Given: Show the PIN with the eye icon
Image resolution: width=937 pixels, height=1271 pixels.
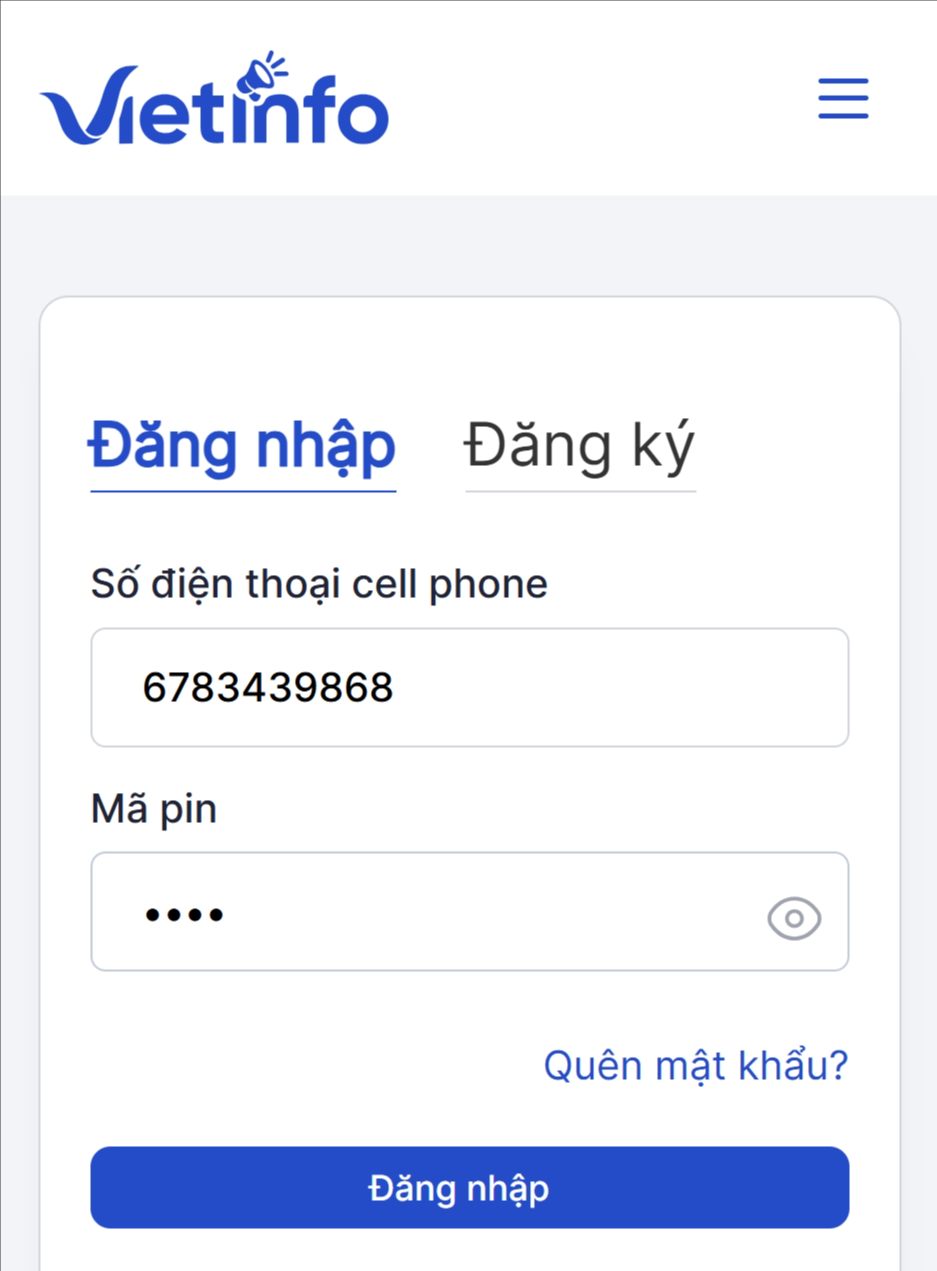Looking at the screenshot, I should (x=794, y=917).
